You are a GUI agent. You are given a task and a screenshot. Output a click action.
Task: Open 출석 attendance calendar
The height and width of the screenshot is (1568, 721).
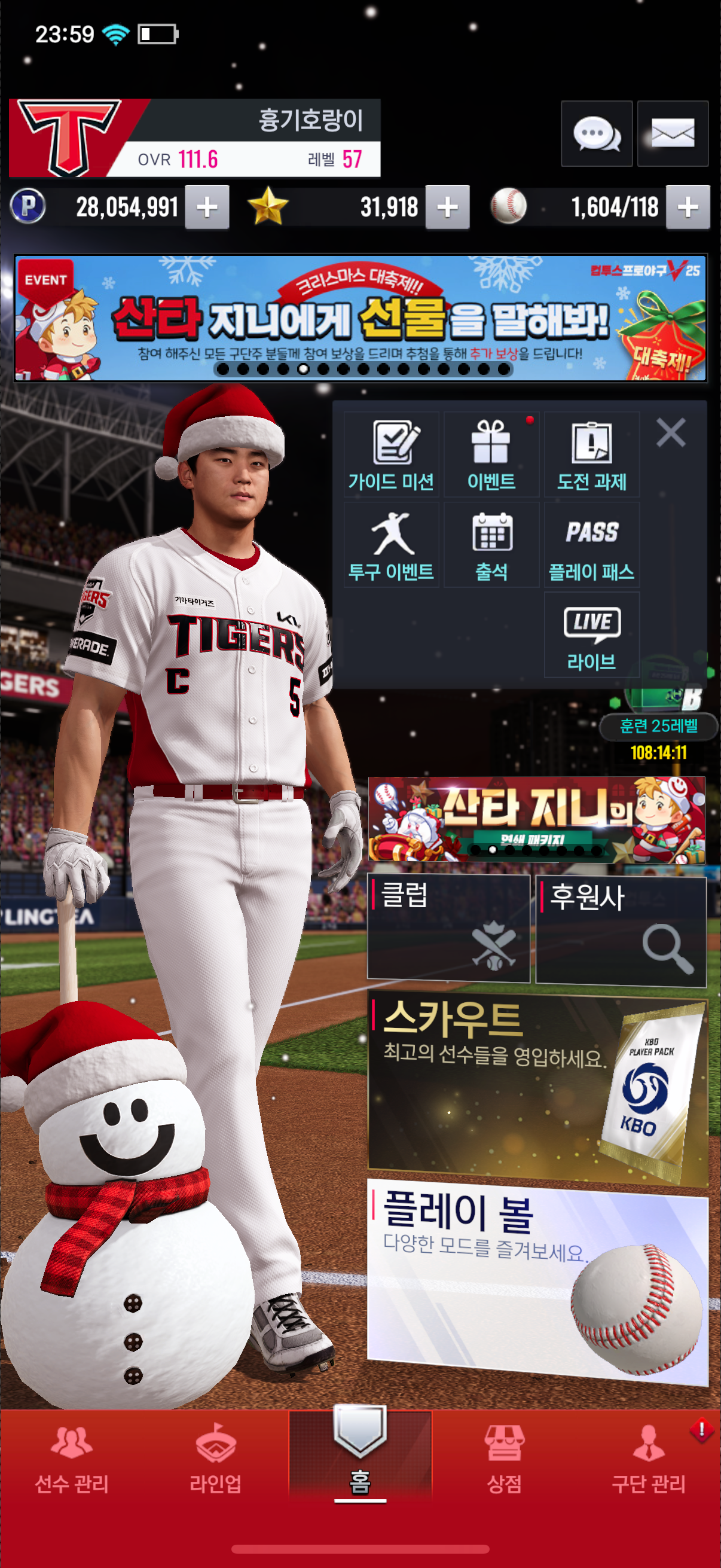tap(491, 545)
